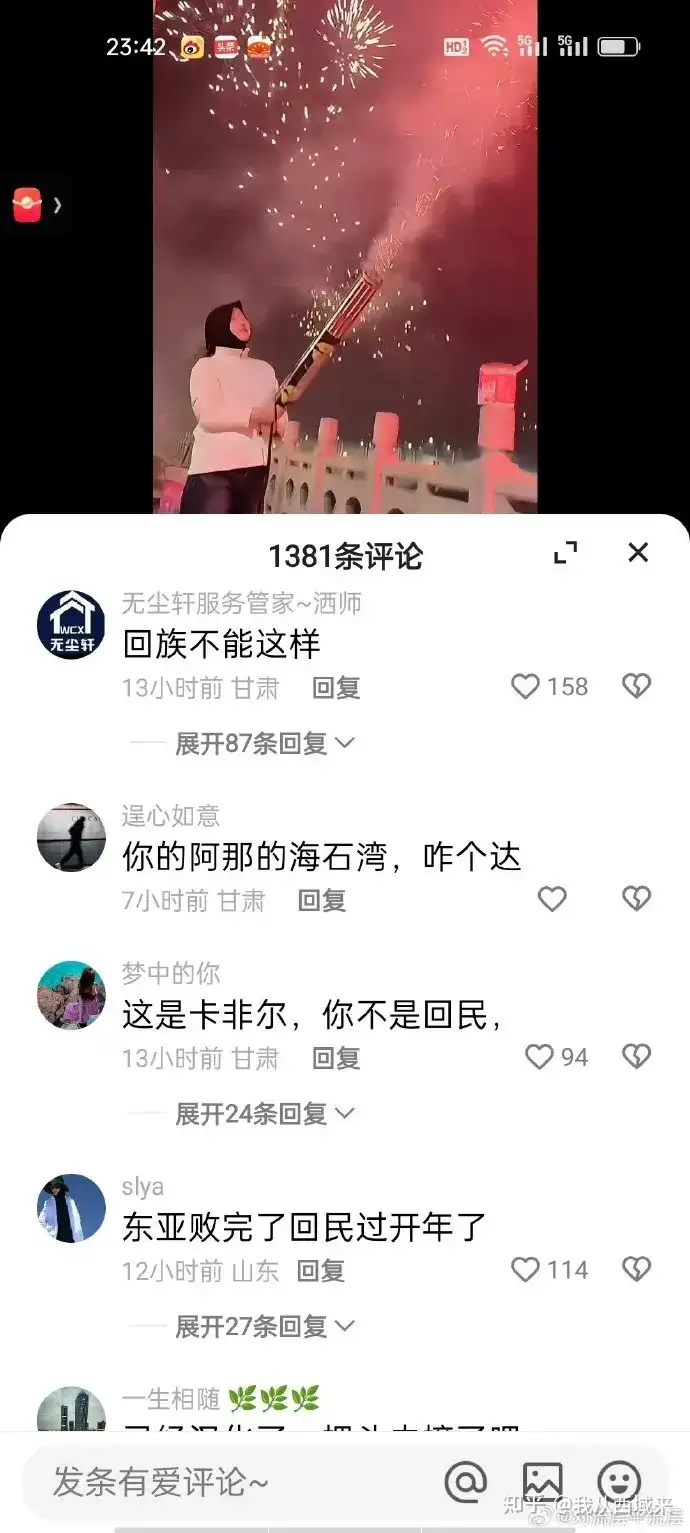Viewport: 690px width, 1533px height.
Task: Dislike the comment '回族不能这样'
Action: [636, 687]
